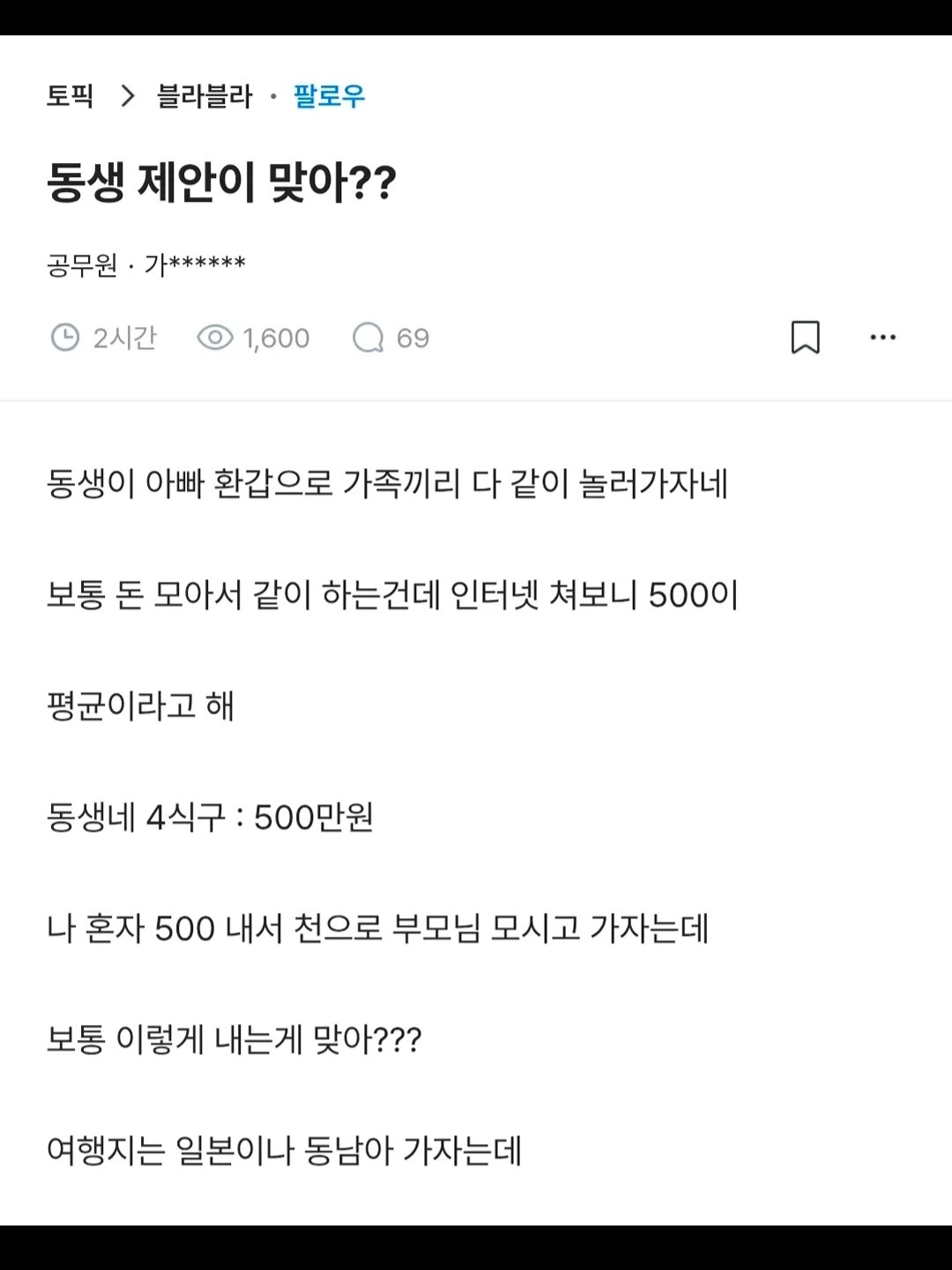
Task: Navigate to the 토픽 section
Action: [68, 96]
